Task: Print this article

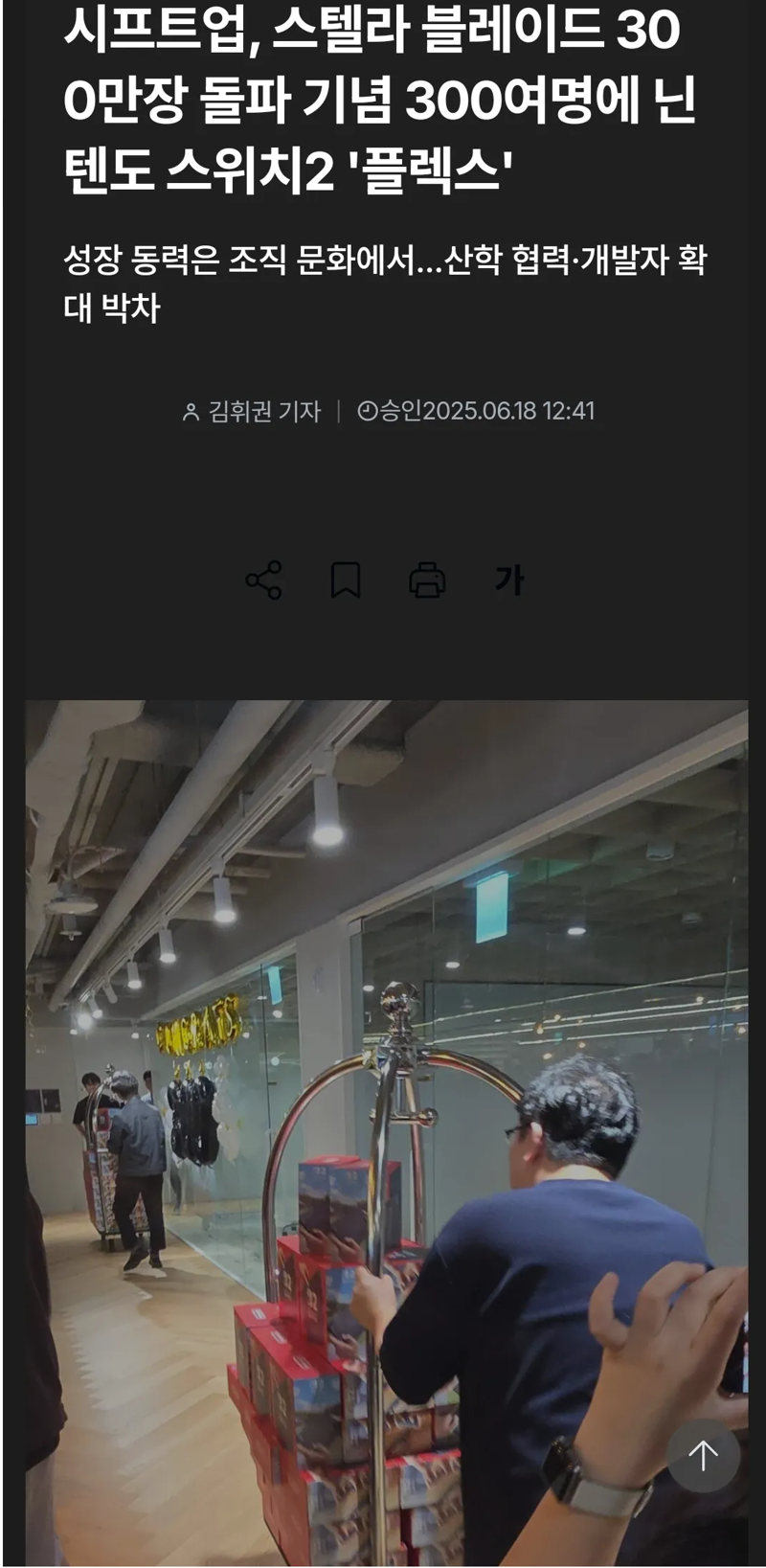Action: click(x=427, y=580)
